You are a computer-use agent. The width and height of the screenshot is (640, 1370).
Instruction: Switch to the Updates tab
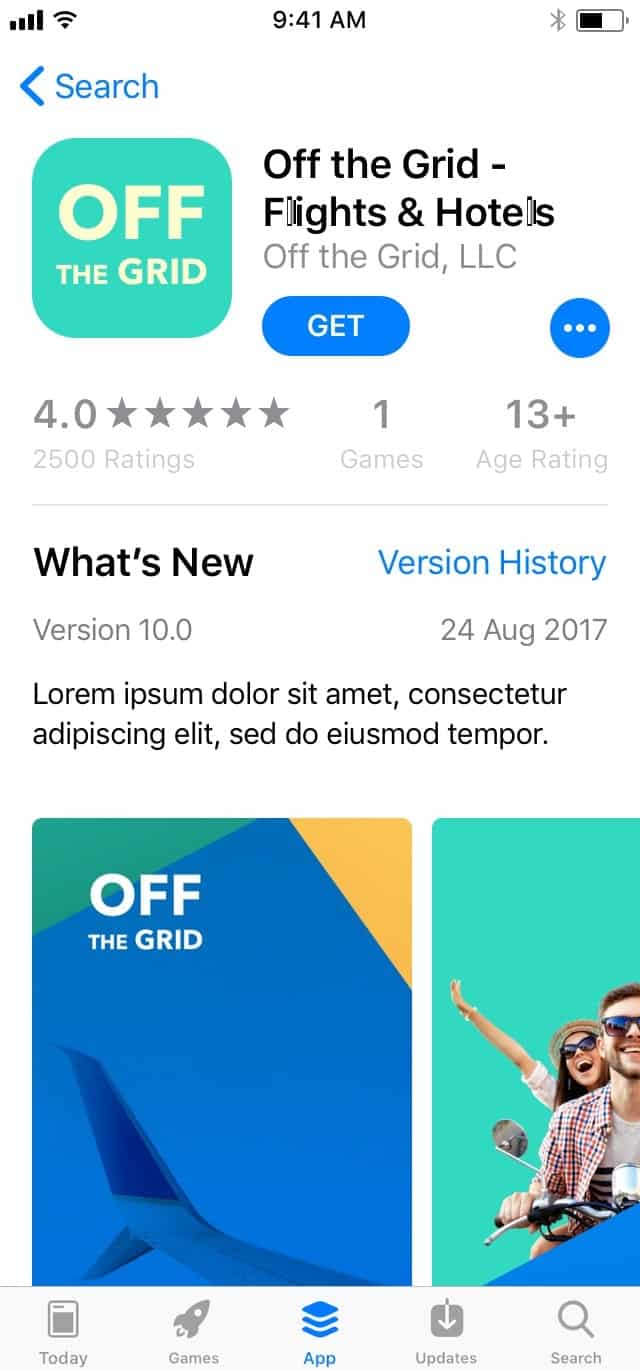(x=446, y=1331)
